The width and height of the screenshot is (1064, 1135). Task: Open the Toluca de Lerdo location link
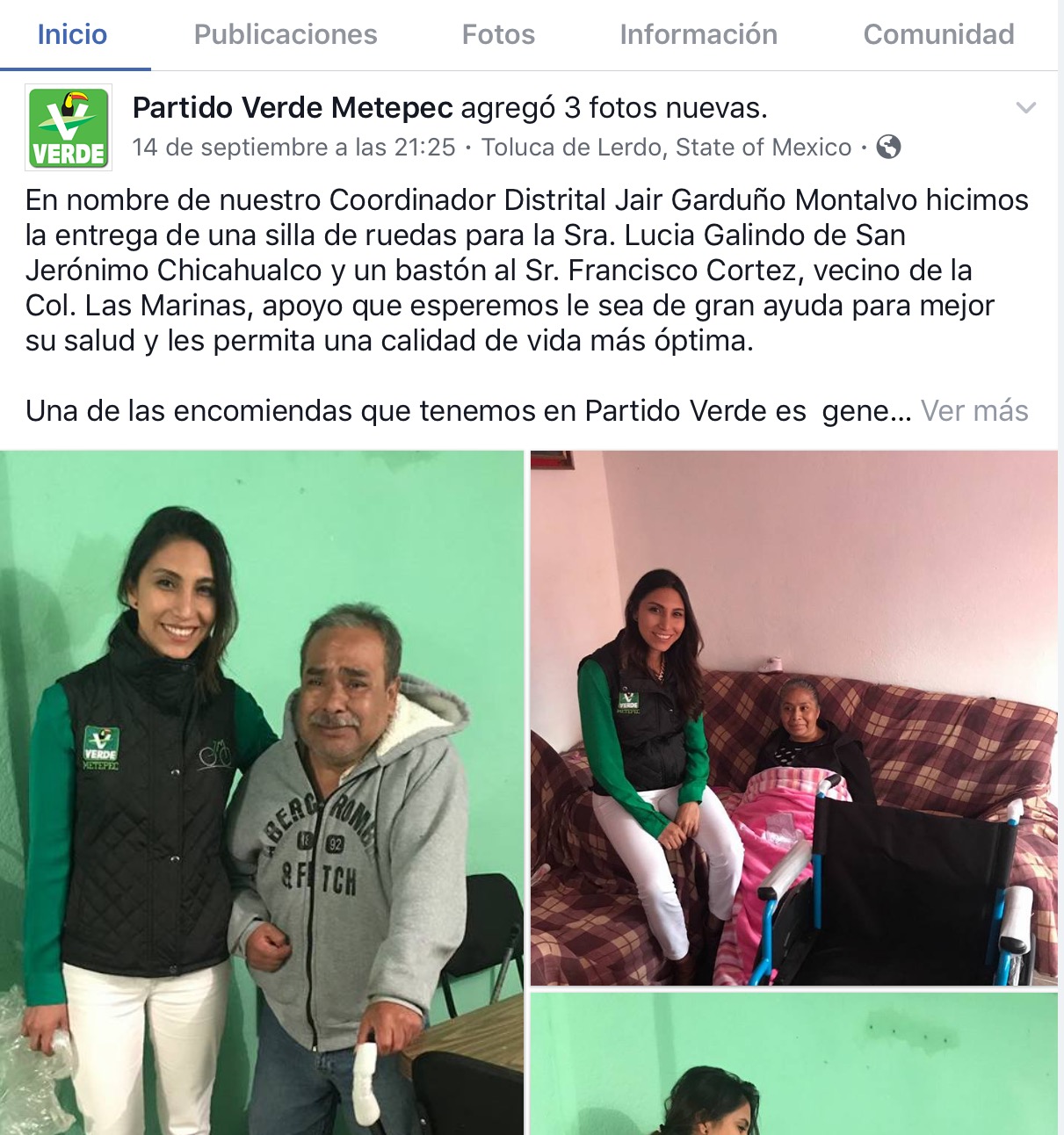coord(666,147)
